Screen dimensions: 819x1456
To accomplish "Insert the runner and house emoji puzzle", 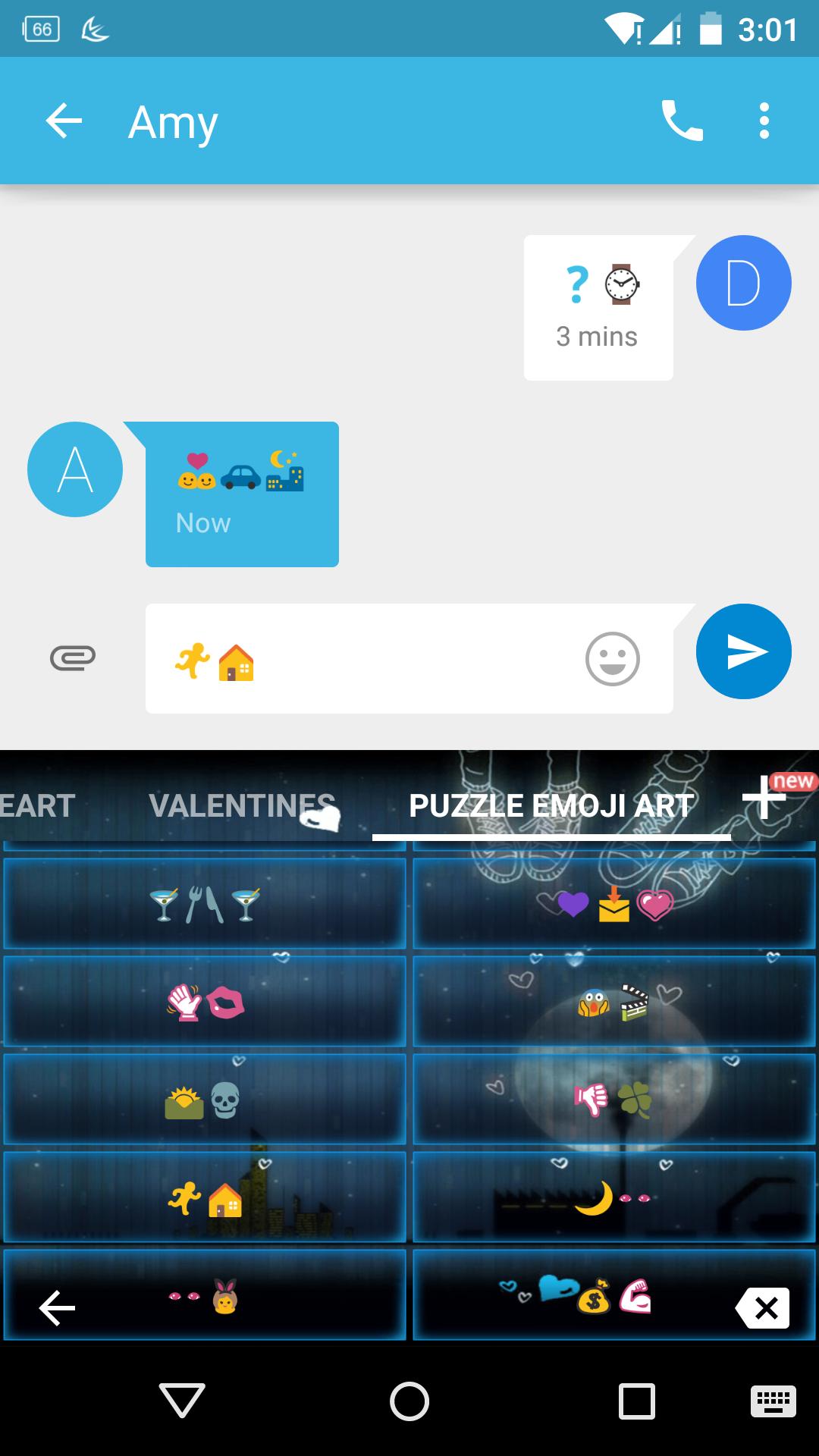I will [205, 1198].
